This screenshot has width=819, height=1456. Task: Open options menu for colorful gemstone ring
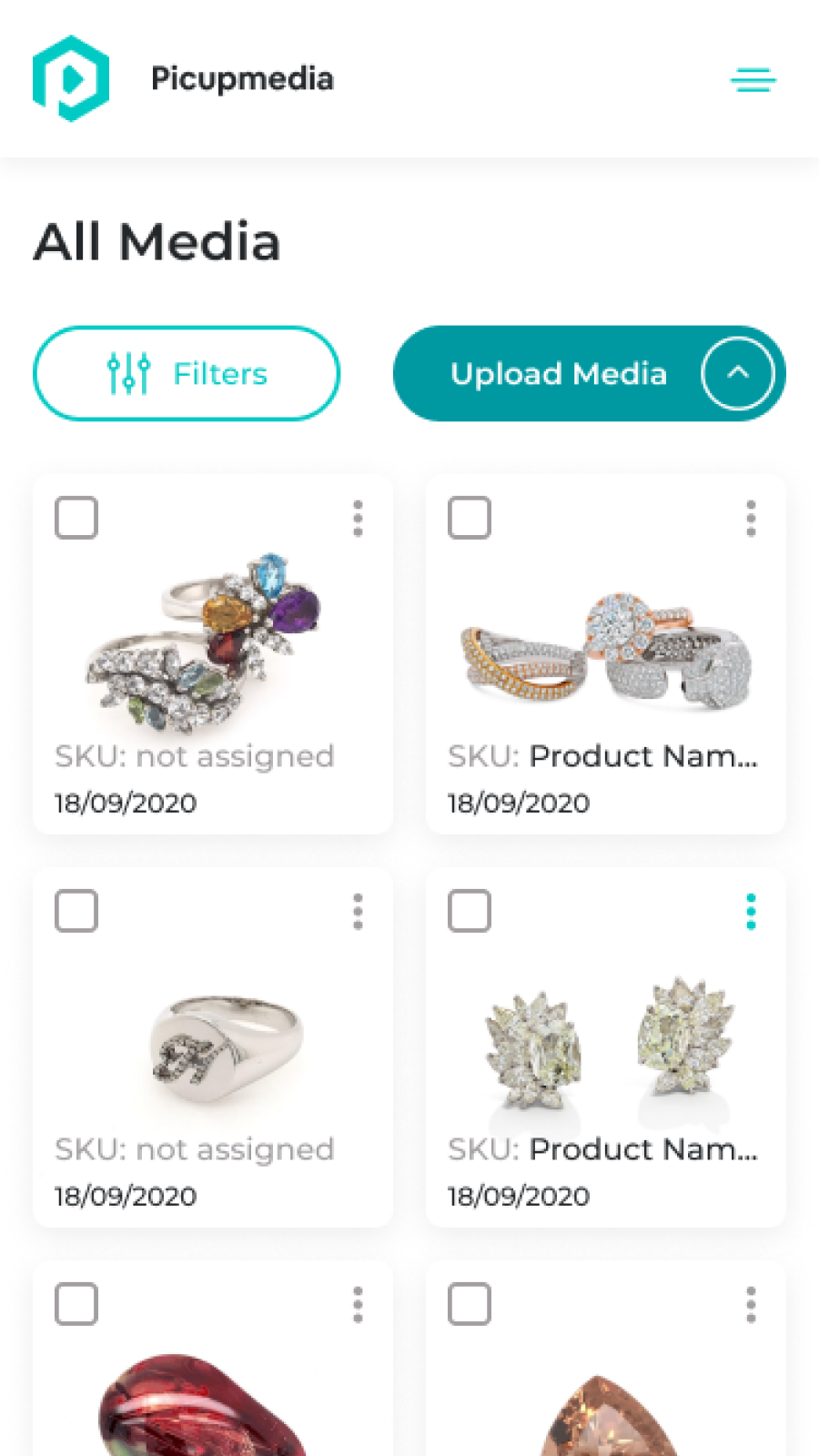click(358, 518)
